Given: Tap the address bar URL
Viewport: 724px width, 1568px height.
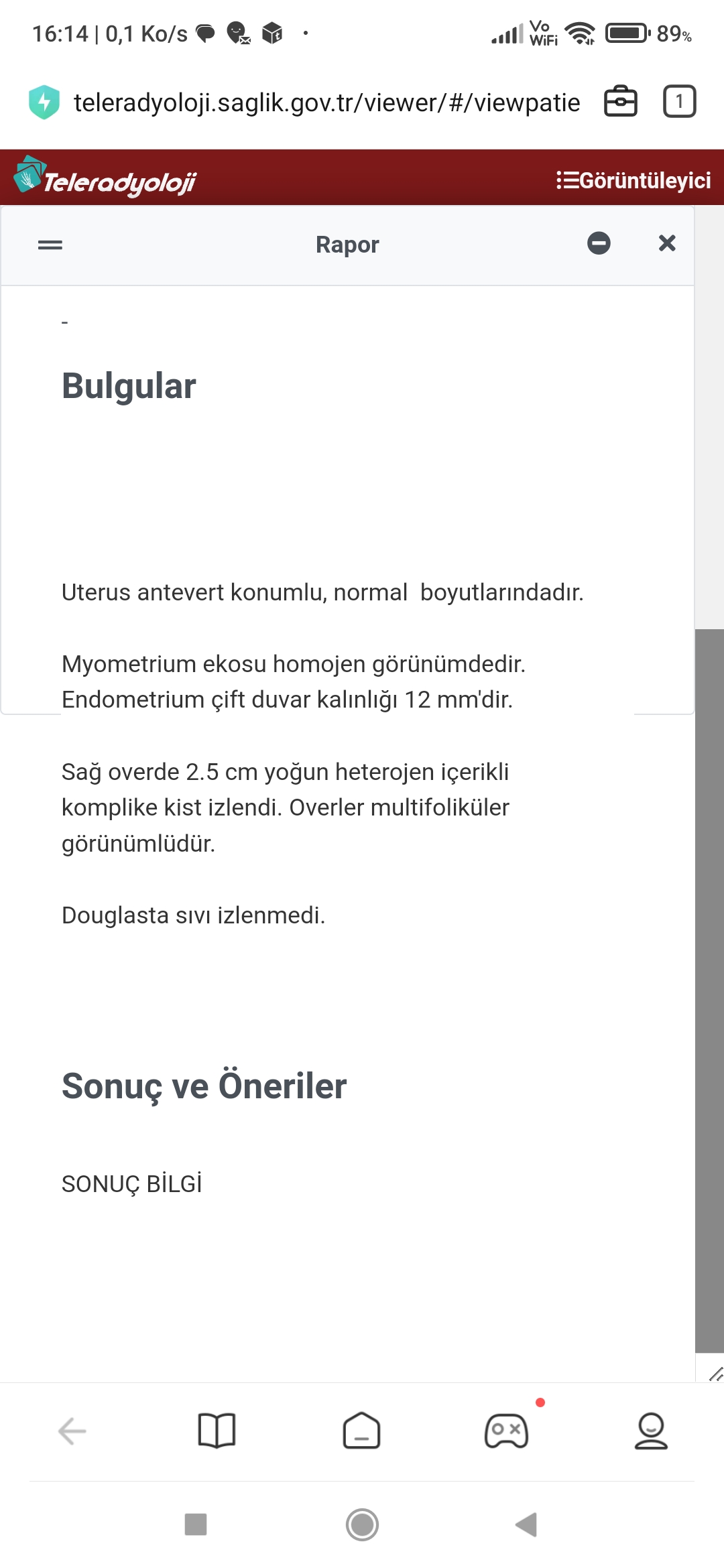Looking at the screenshot, I should 326,103.
